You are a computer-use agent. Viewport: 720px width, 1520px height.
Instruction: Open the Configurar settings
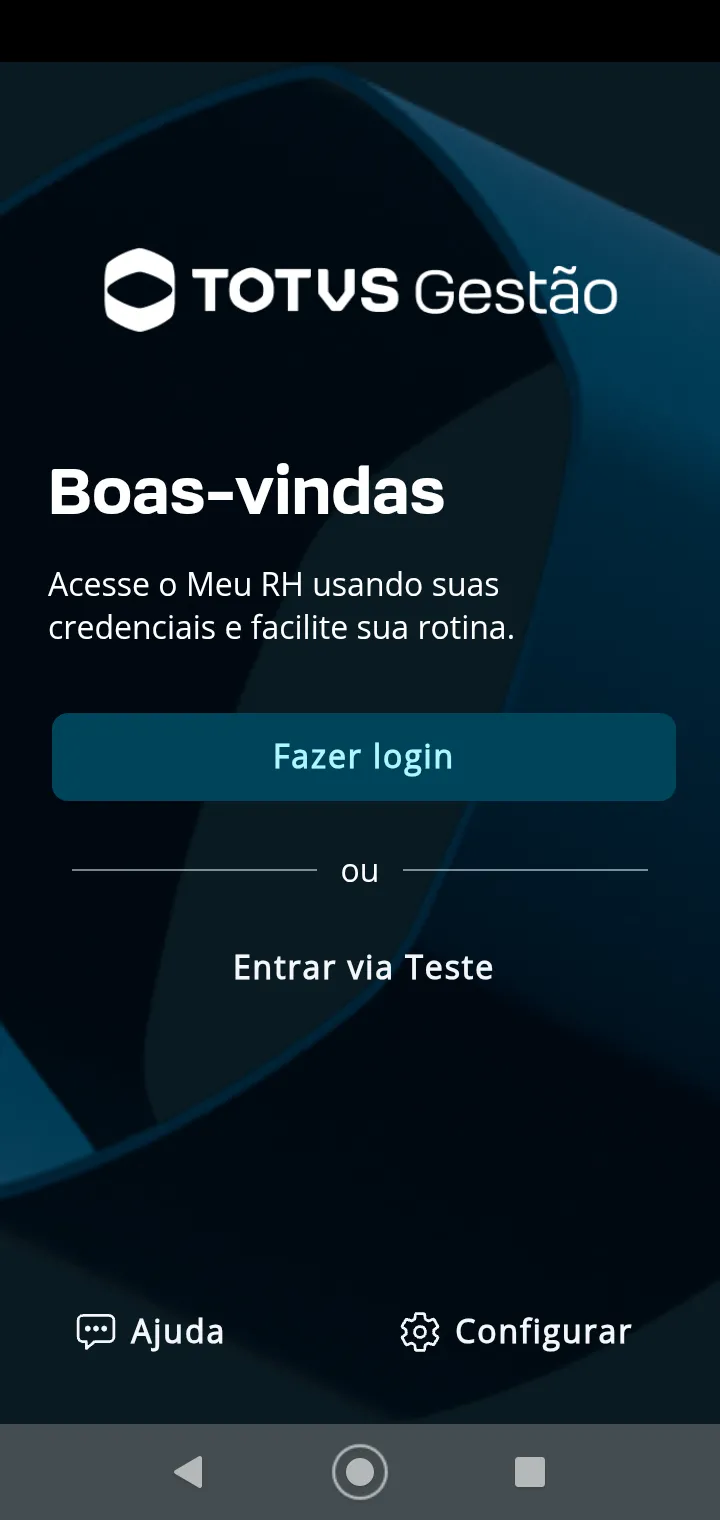coord(516,1332)
